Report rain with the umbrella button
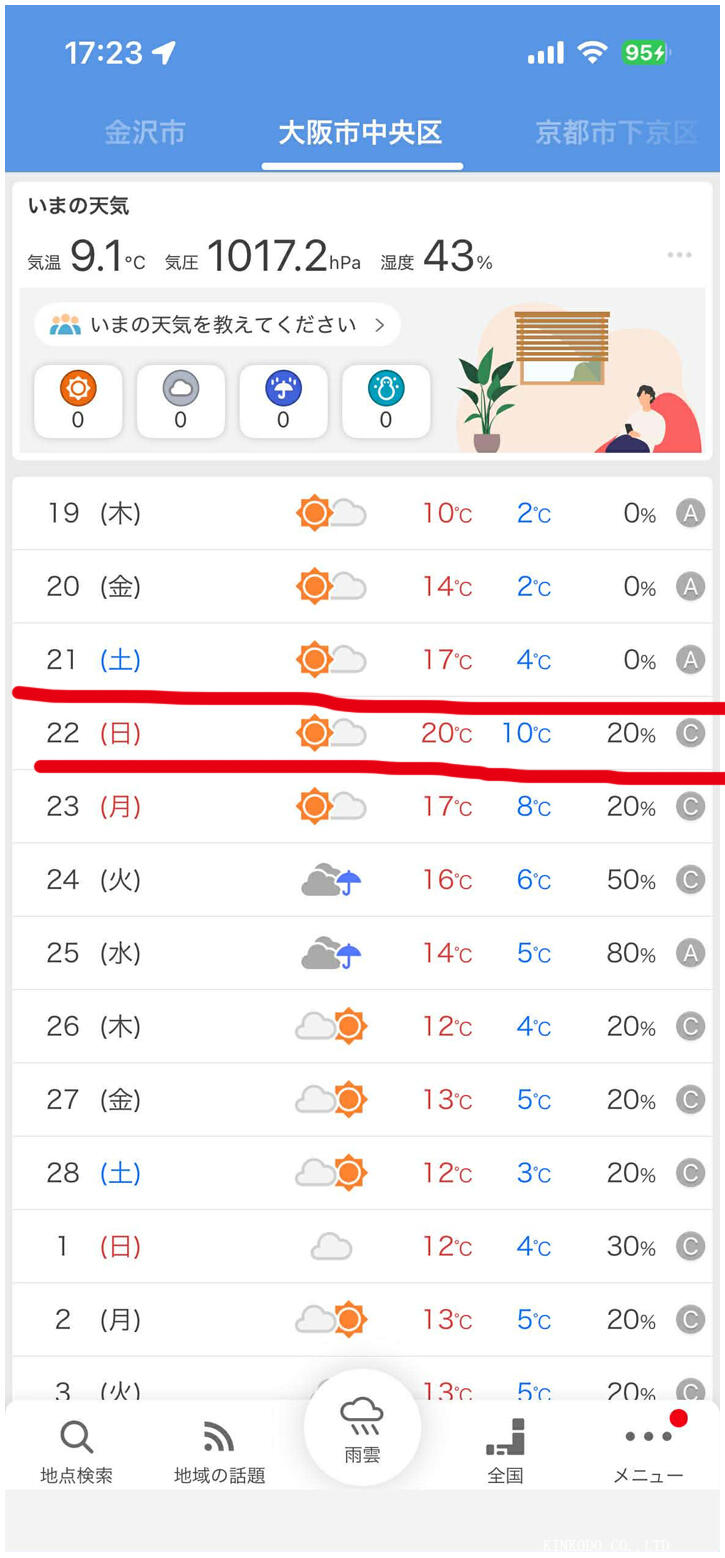This screenshot has width=725, height=1558. 283,400
